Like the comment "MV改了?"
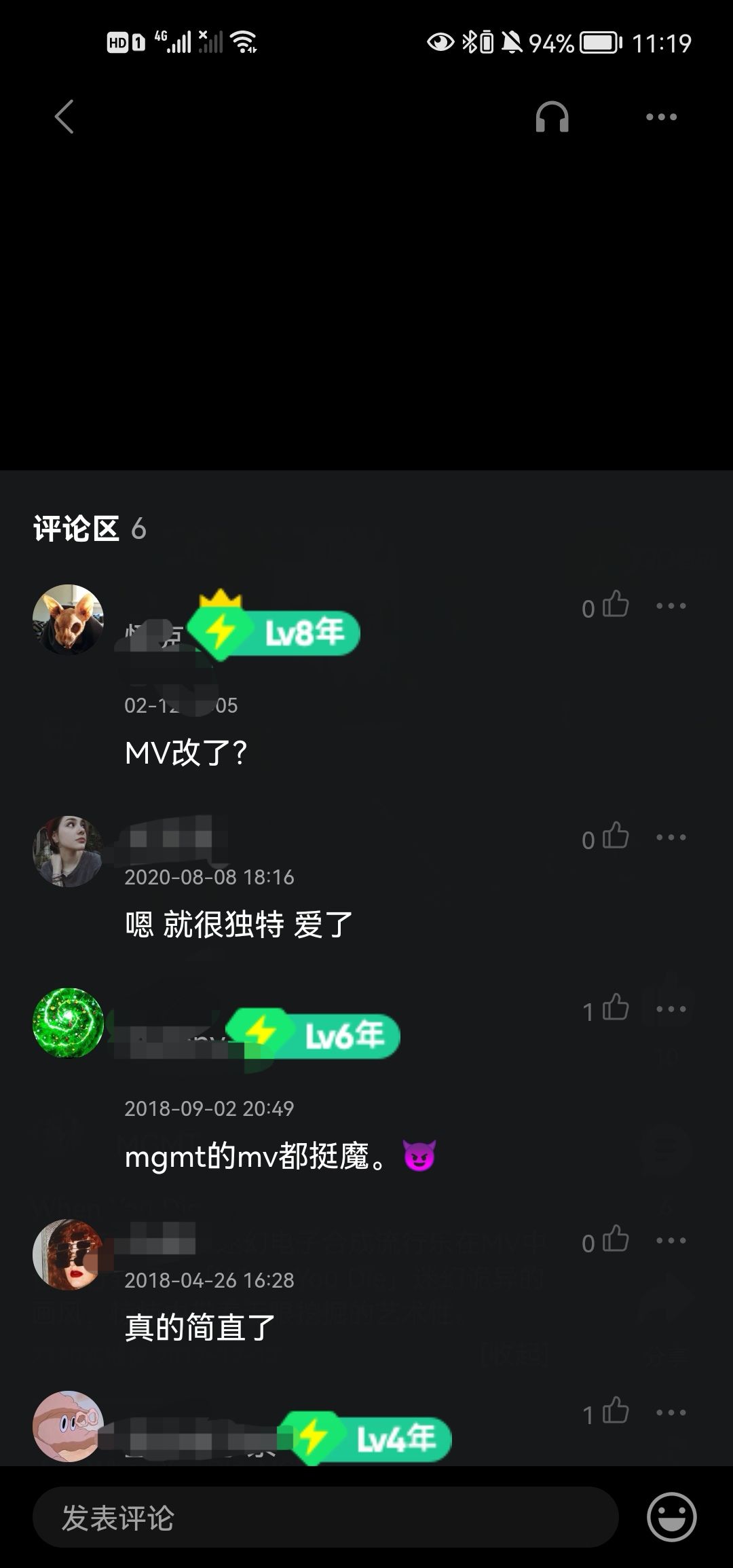 [616, 604]
